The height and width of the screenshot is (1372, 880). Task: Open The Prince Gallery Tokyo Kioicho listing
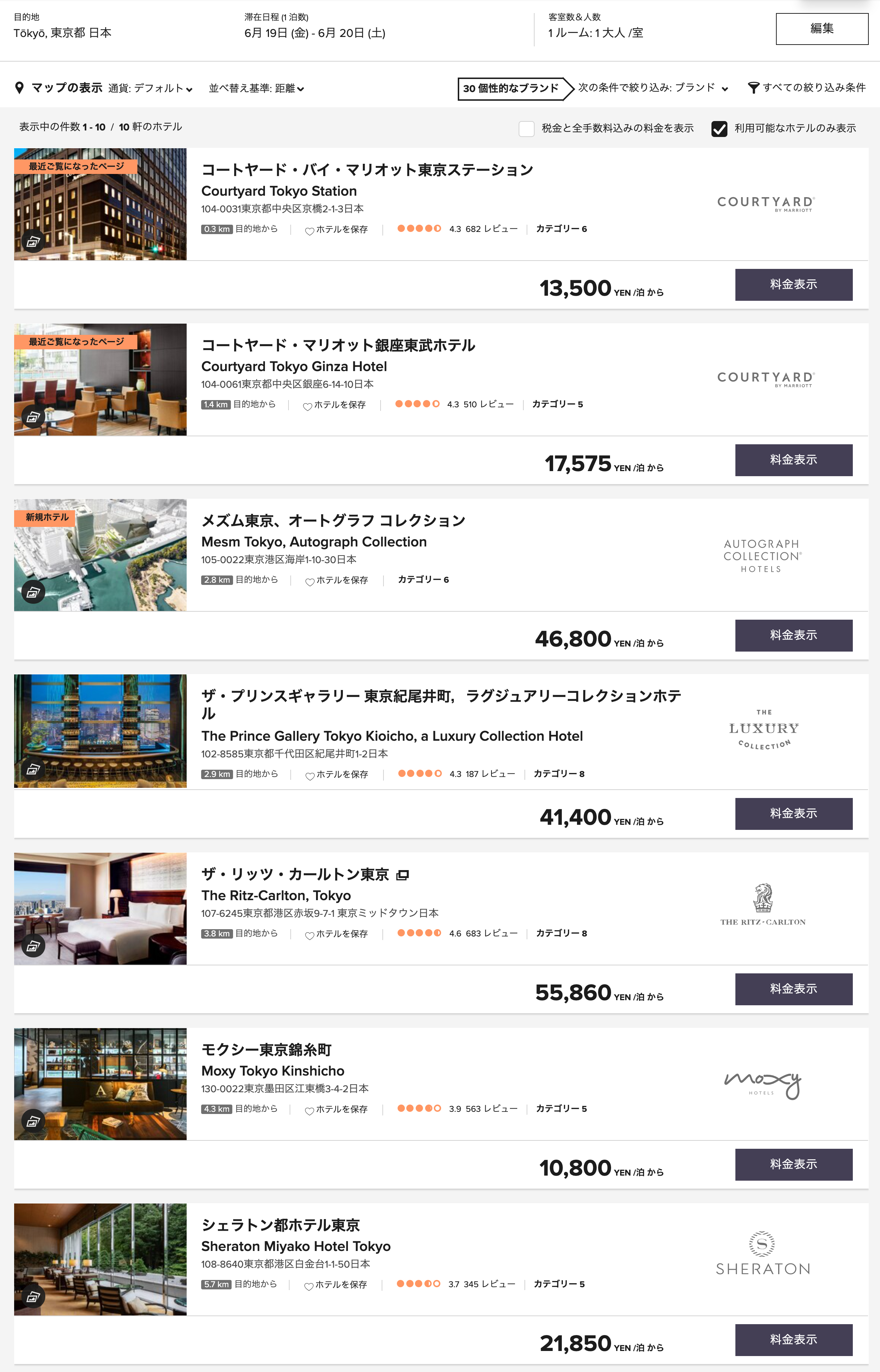coord(391,736)
